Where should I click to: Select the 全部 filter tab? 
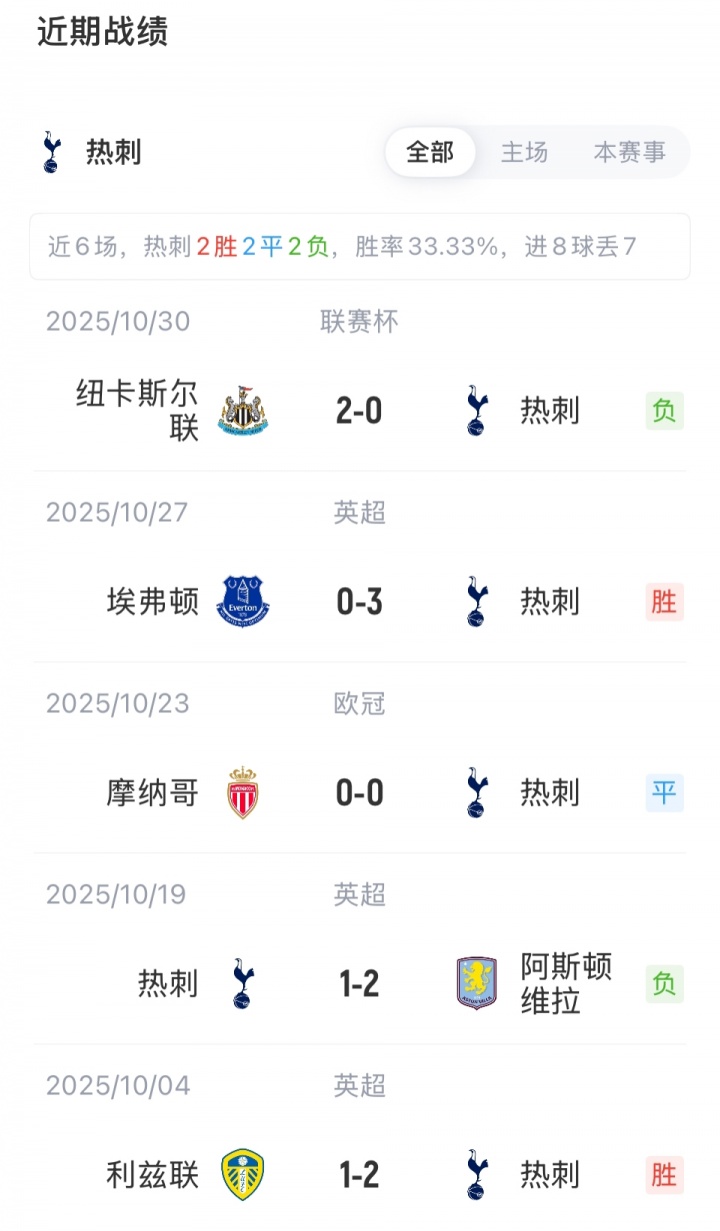click(430, 152)
